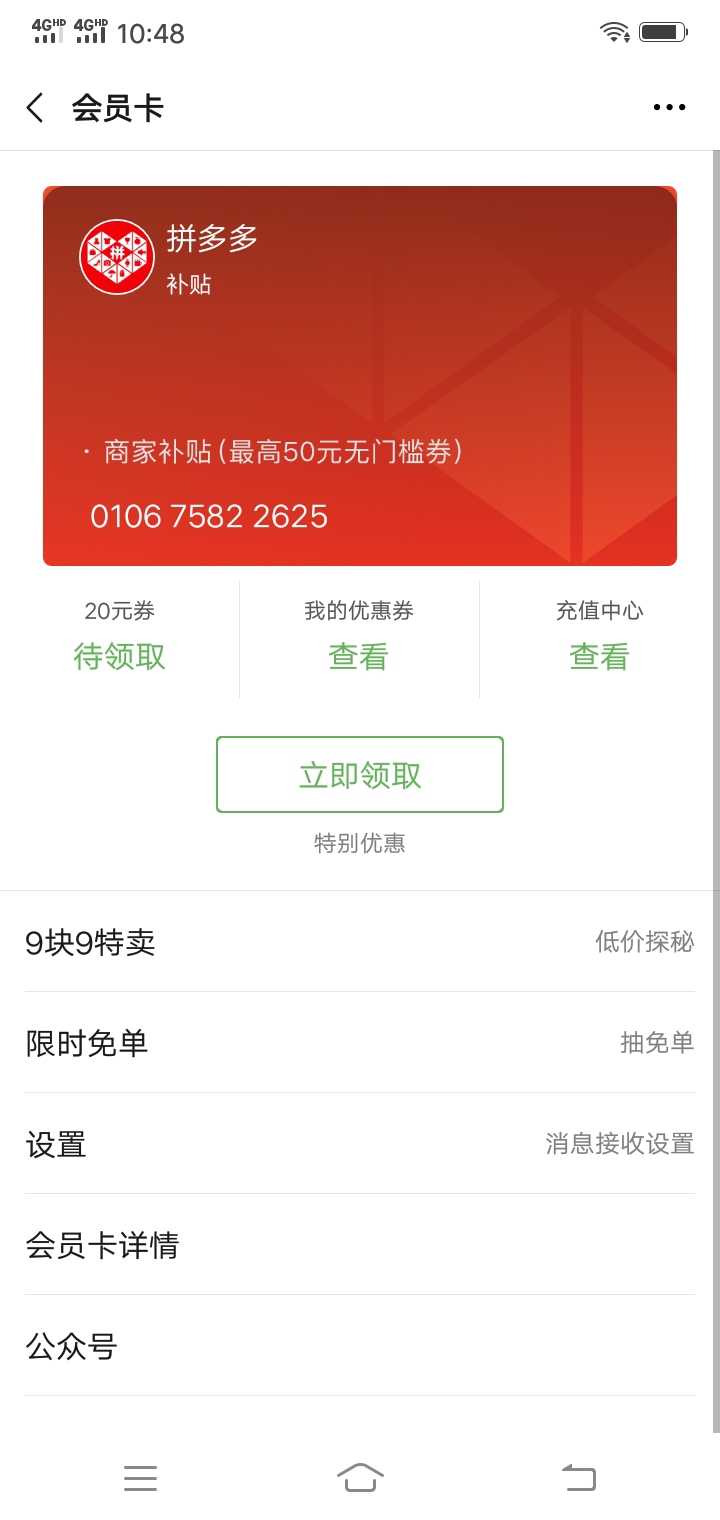Tap the 立即领取 button
The image size is (720, 1520).
360,775
